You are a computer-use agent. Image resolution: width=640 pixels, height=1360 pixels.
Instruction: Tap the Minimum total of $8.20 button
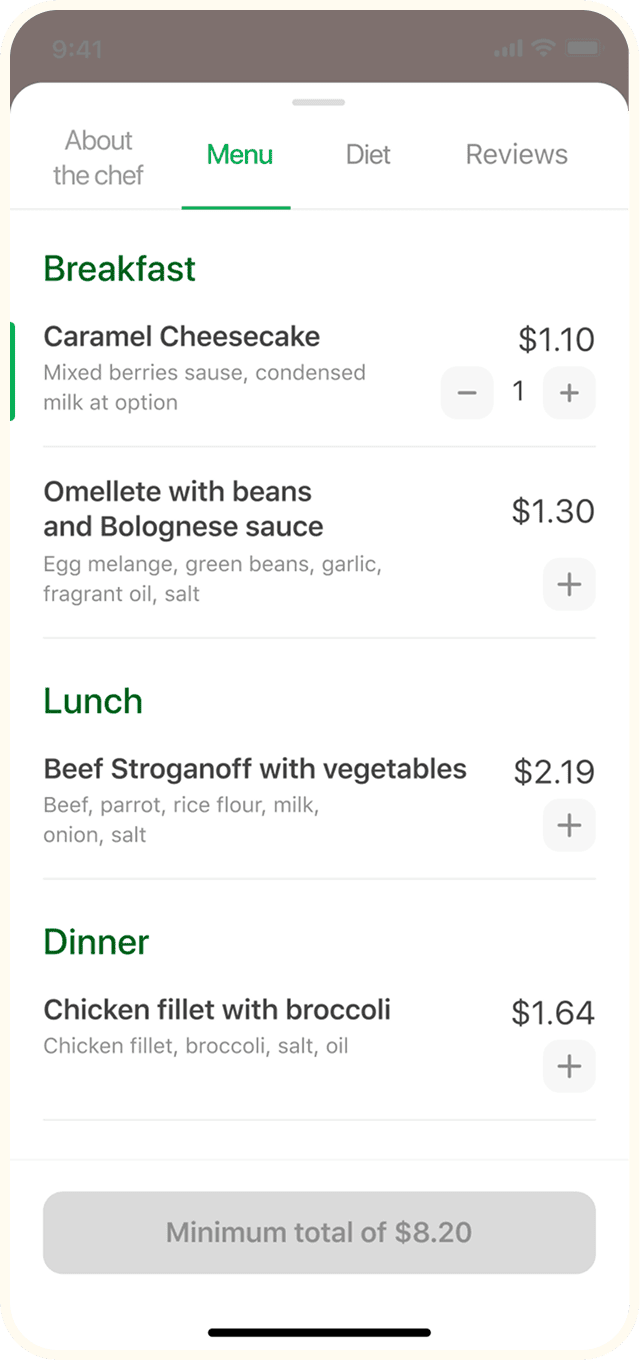point(319,1233)
